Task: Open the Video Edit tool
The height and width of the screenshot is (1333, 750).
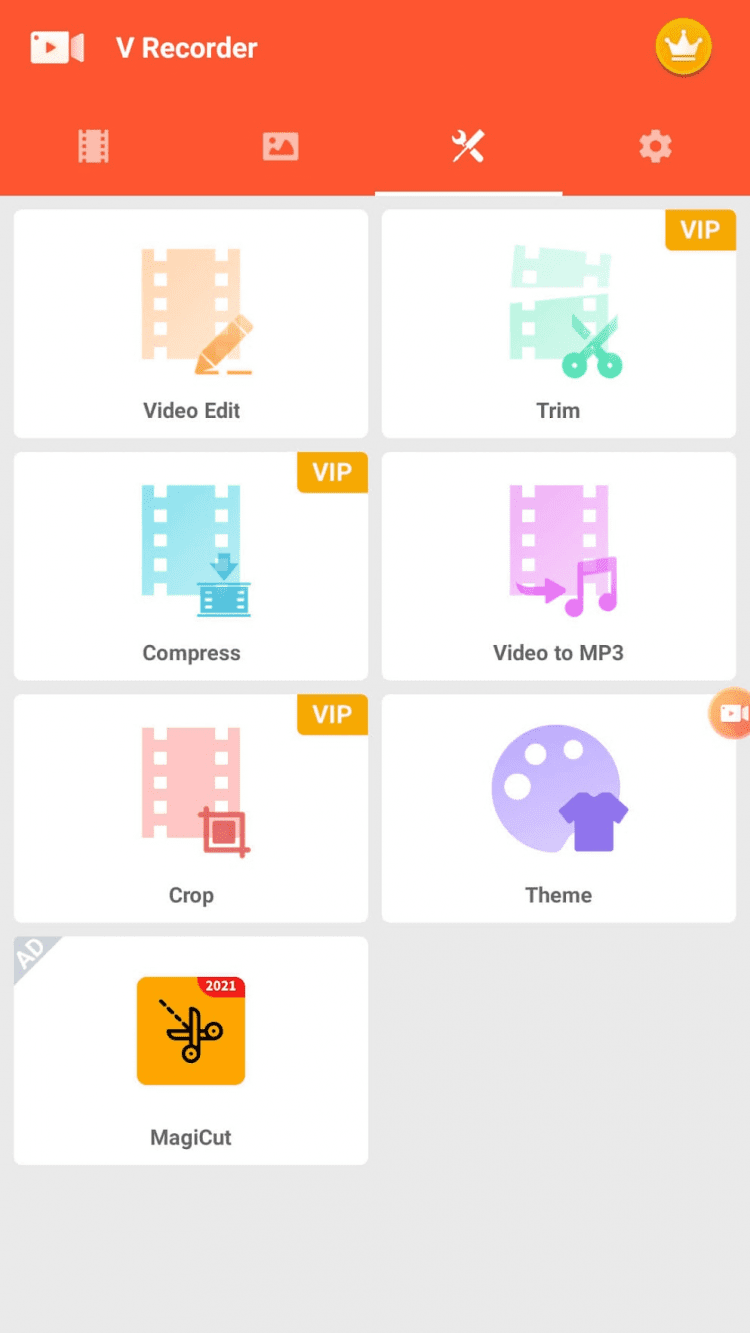Action: click(191, 324)
